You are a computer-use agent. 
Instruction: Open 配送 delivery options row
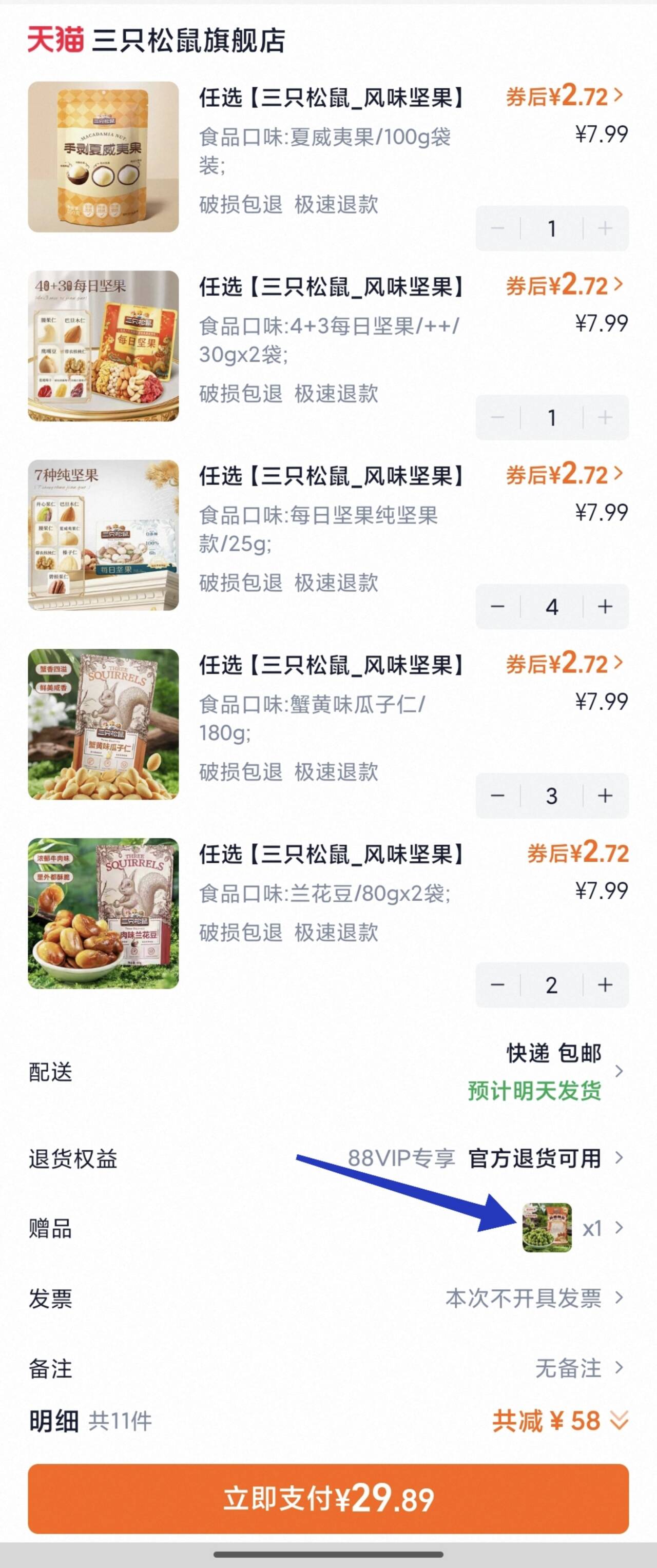(x=328, y=1071)
